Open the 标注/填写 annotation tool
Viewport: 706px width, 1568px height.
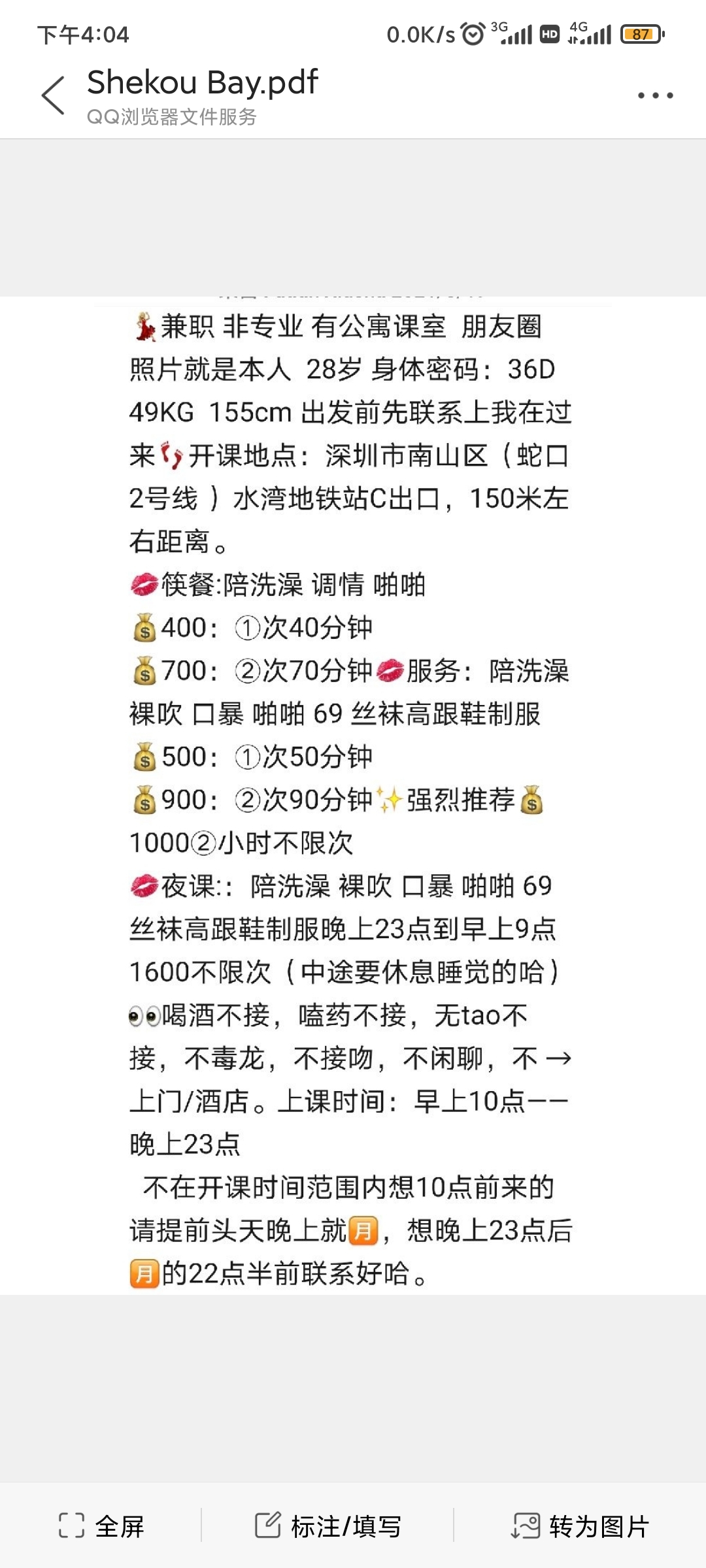(328, 1526)
